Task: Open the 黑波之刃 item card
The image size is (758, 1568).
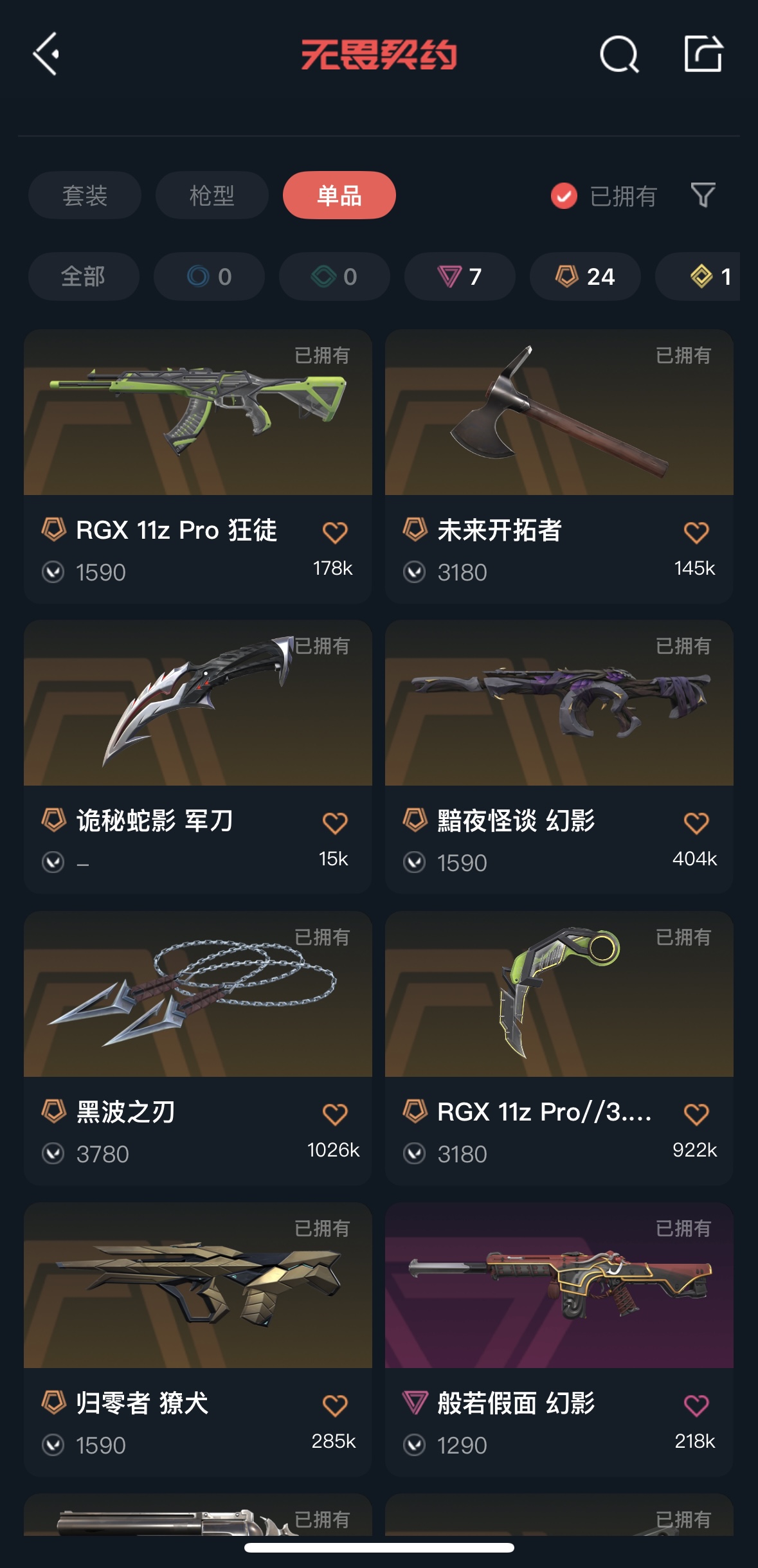Action: [197, 1048]
